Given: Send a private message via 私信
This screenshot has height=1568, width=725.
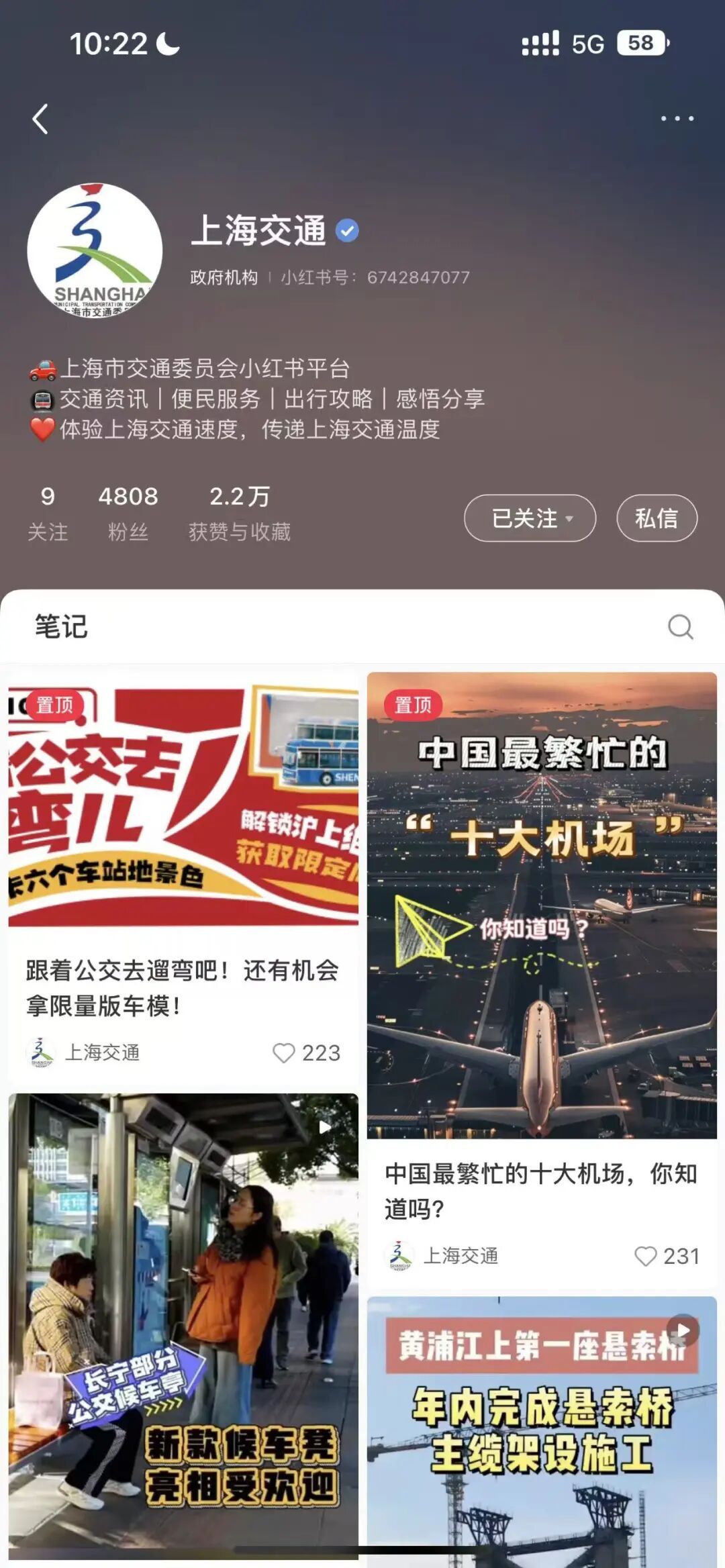Looking at the screenshot, I should (x=657, y=518).
